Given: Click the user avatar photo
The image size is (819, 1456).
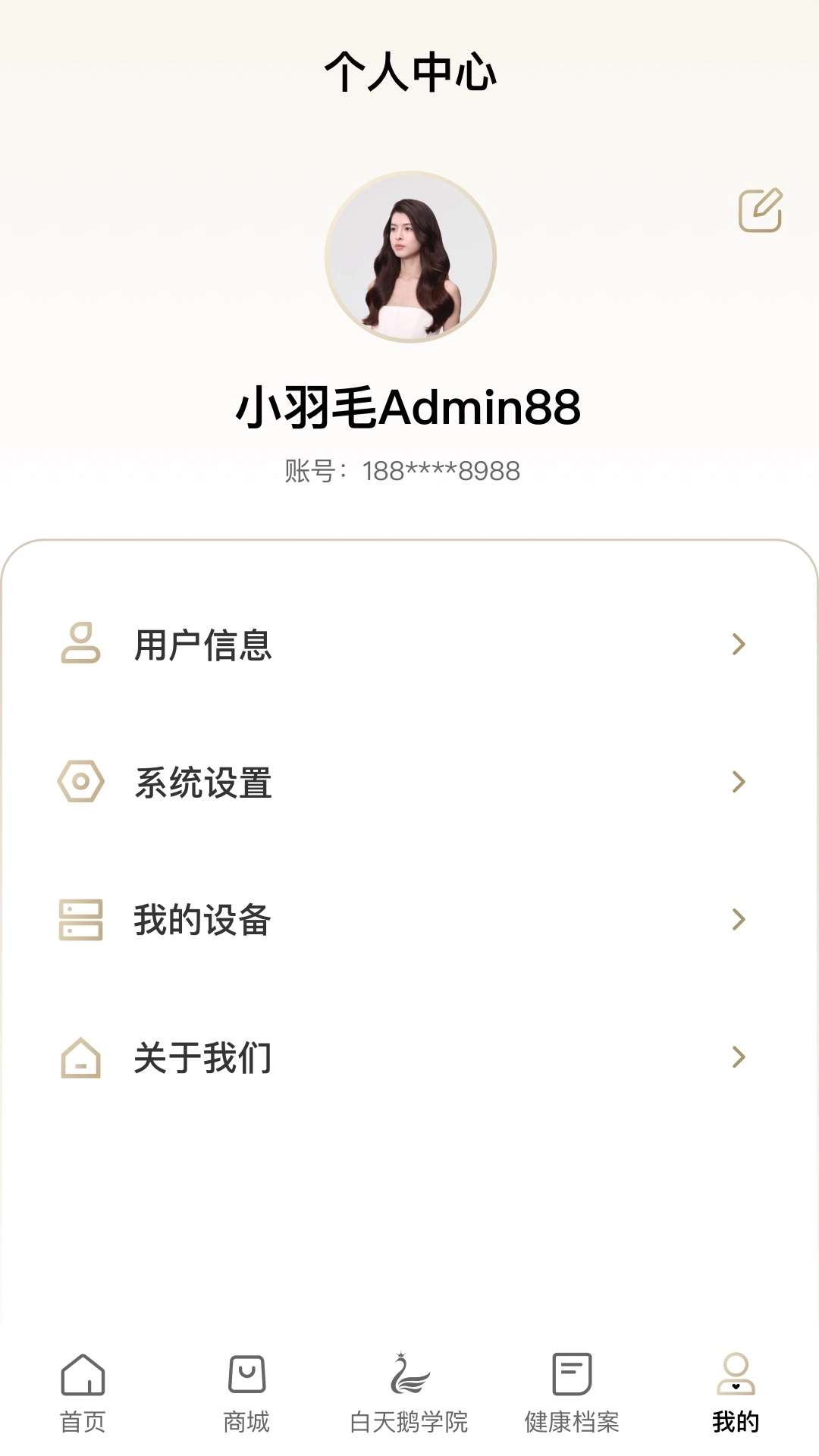Looking at the screenshot, I should pos(409,258).
